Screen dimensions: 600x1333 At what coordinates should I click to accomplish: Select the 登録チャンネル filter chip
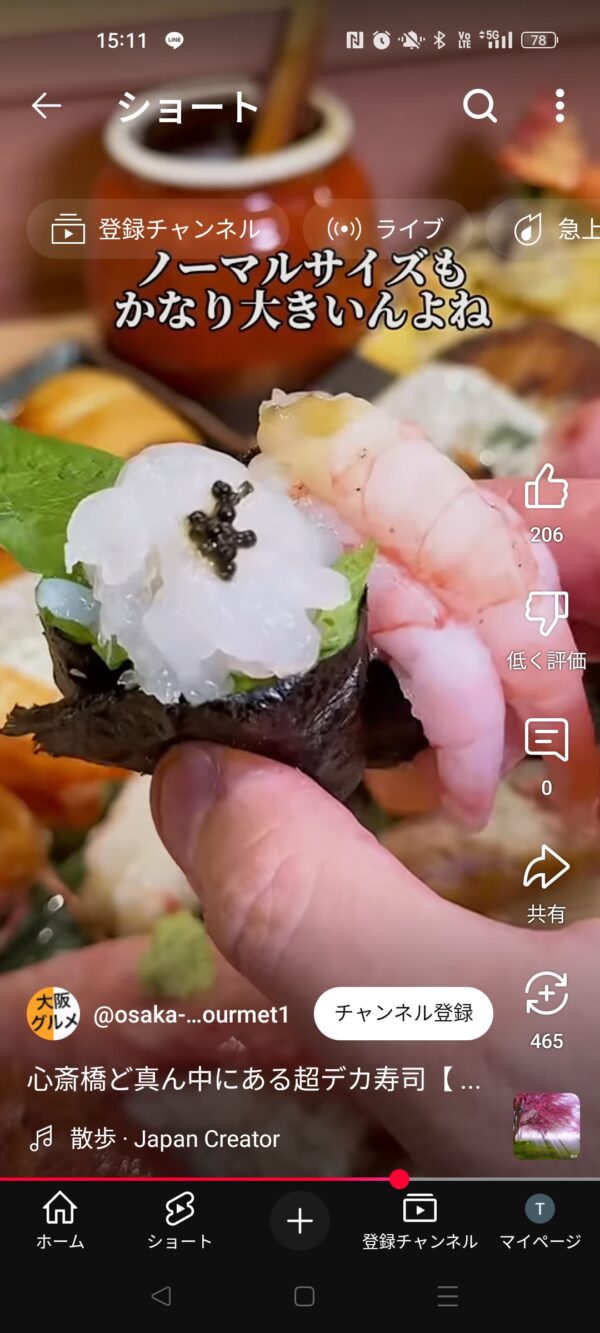click(x=157, y=229)
